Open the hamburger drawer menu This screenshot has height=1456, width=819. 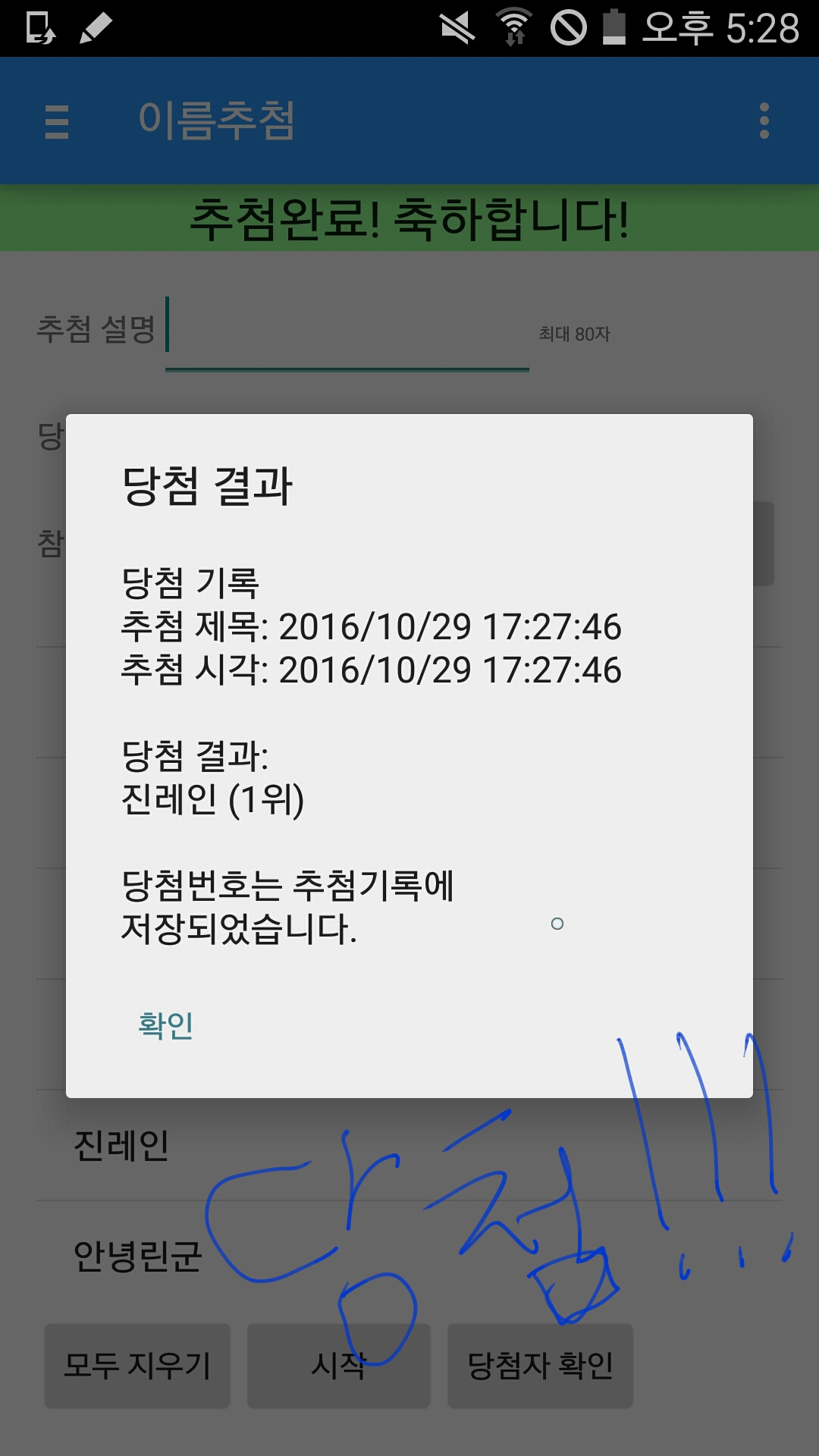(57, 121)
